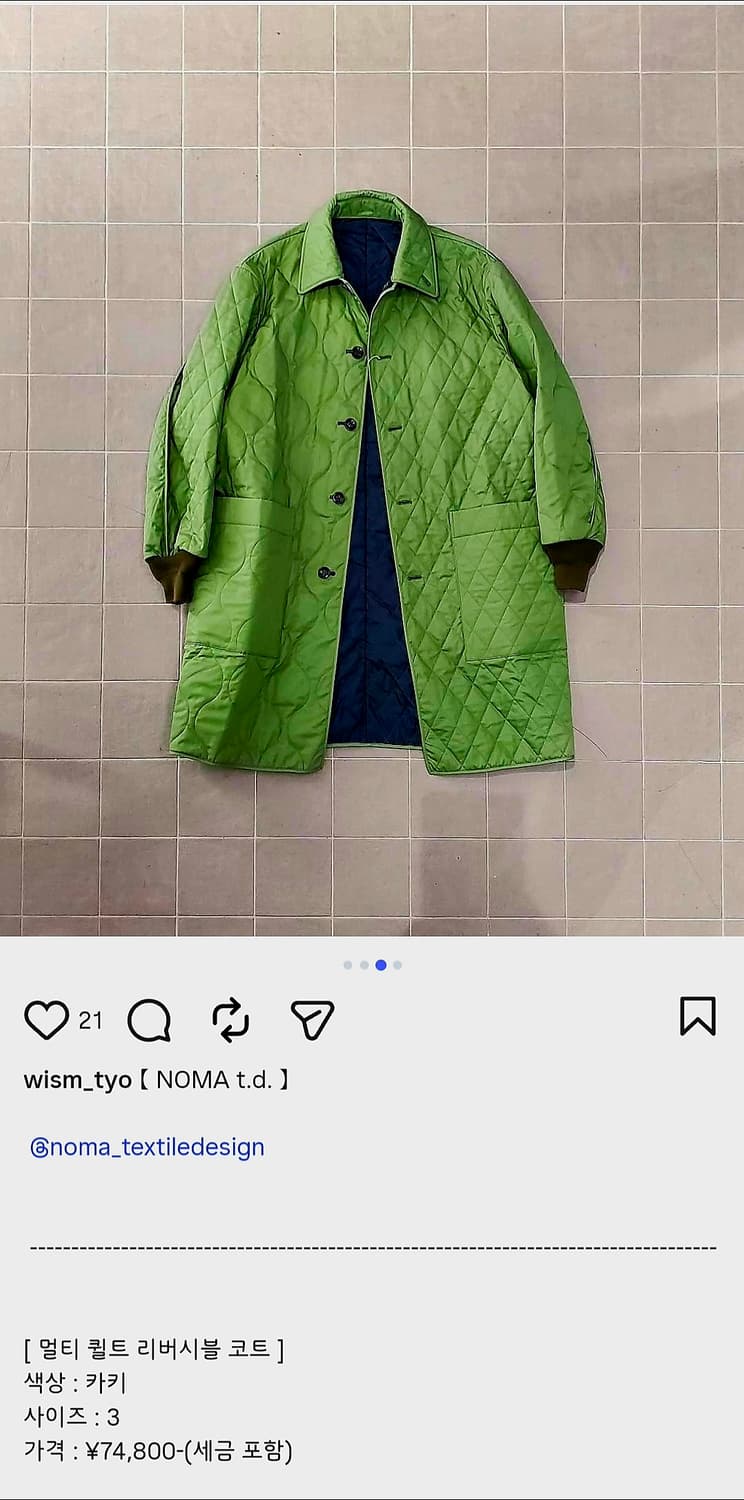
Task: Click the dashed divider under the mention
Action: pos(372,1250)
